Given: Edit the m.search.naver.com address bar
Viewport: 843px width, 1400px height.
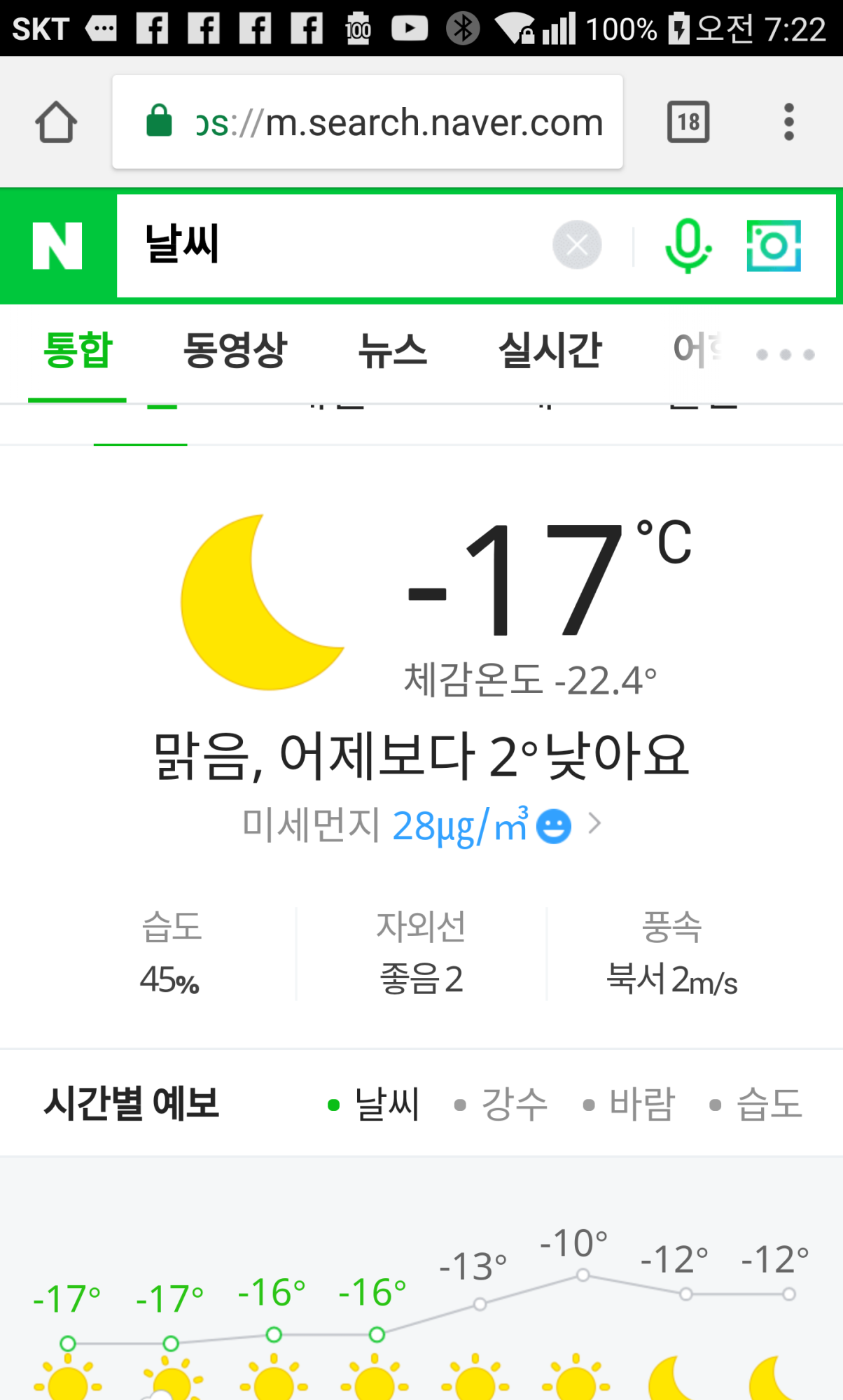Looking at the screenshot, I should point(399,122).
